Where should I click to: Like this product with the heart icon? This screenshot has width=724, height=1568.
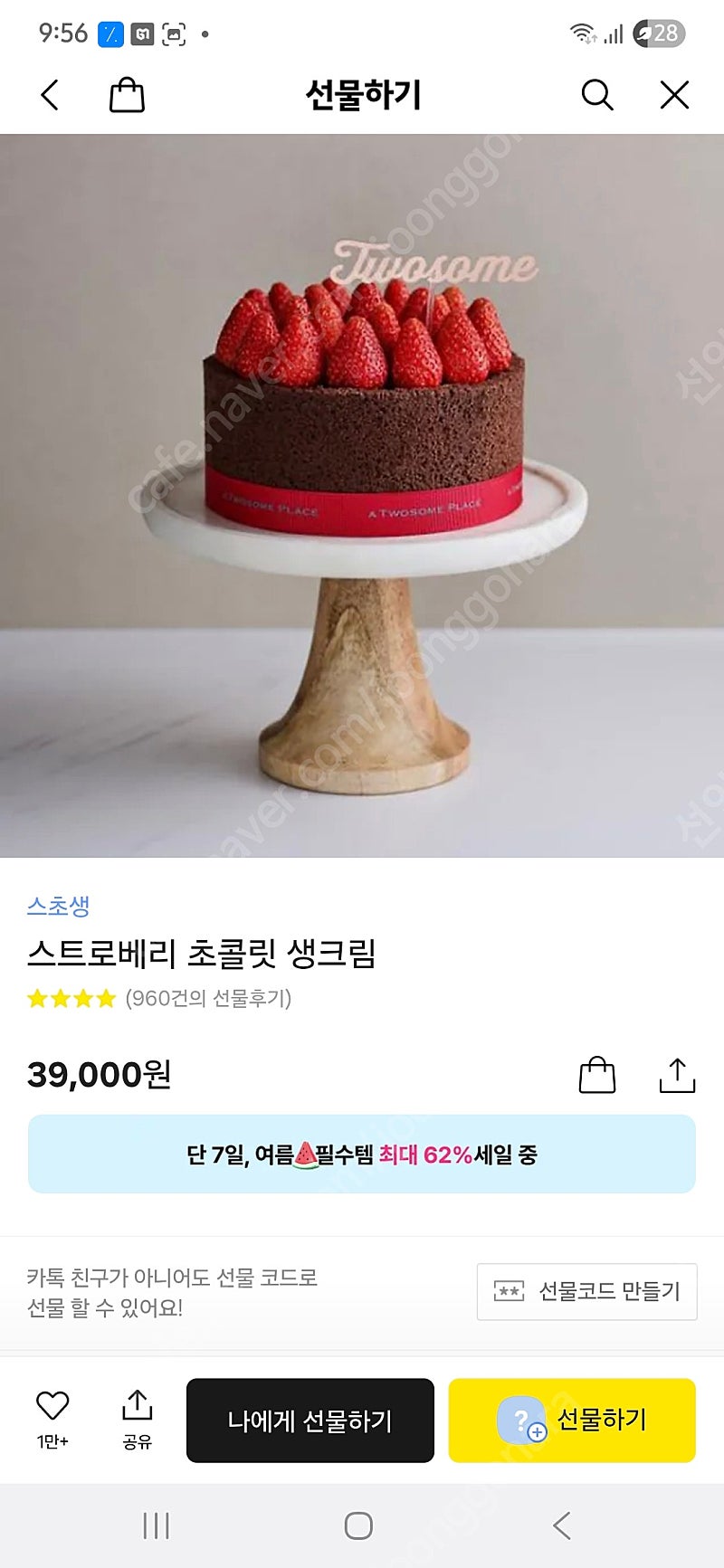pyautogui.click(x=52, y=1419)
